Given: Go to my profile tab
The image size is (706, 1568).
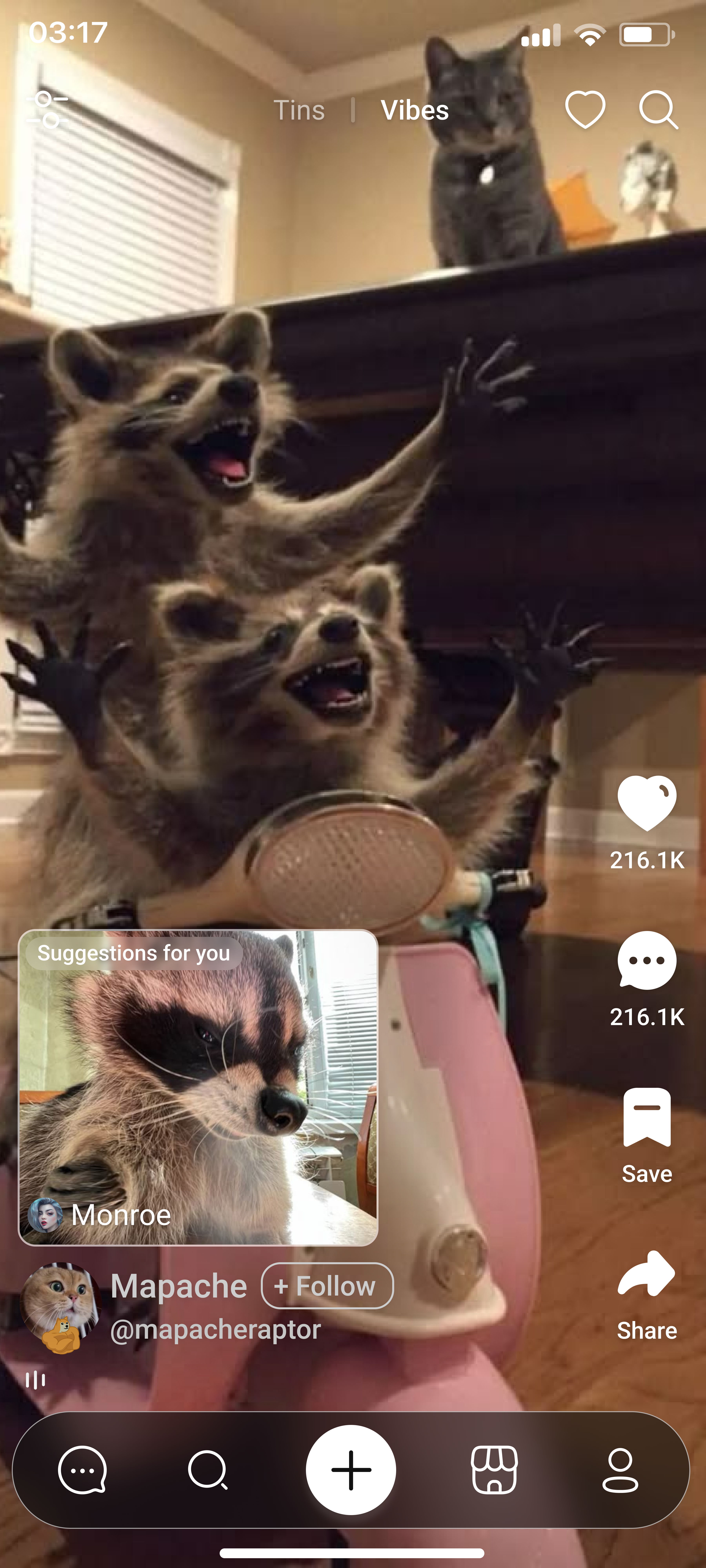Looking at the screenshot, I should tap(620, 1470).
